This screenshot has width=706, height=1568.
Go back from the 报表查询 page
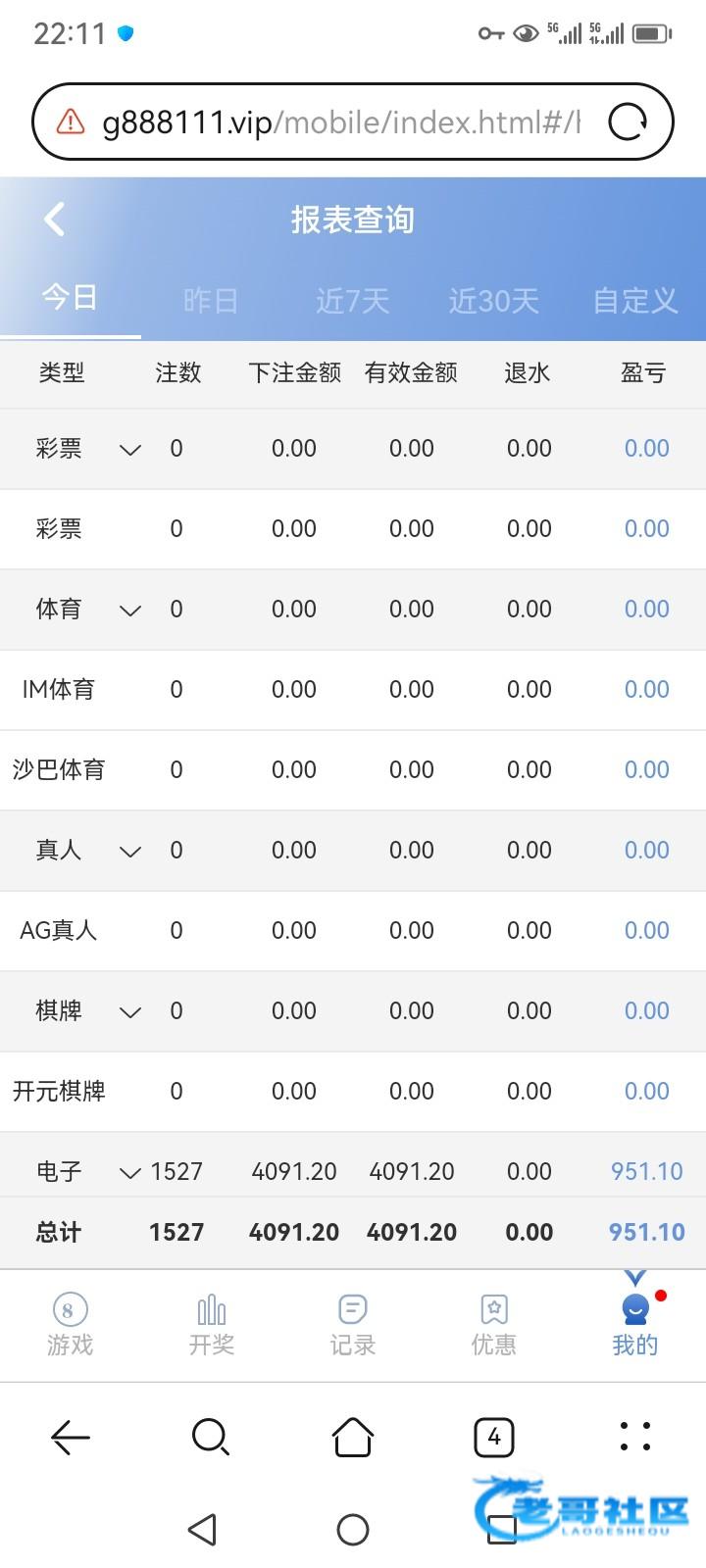pos(55,220)
